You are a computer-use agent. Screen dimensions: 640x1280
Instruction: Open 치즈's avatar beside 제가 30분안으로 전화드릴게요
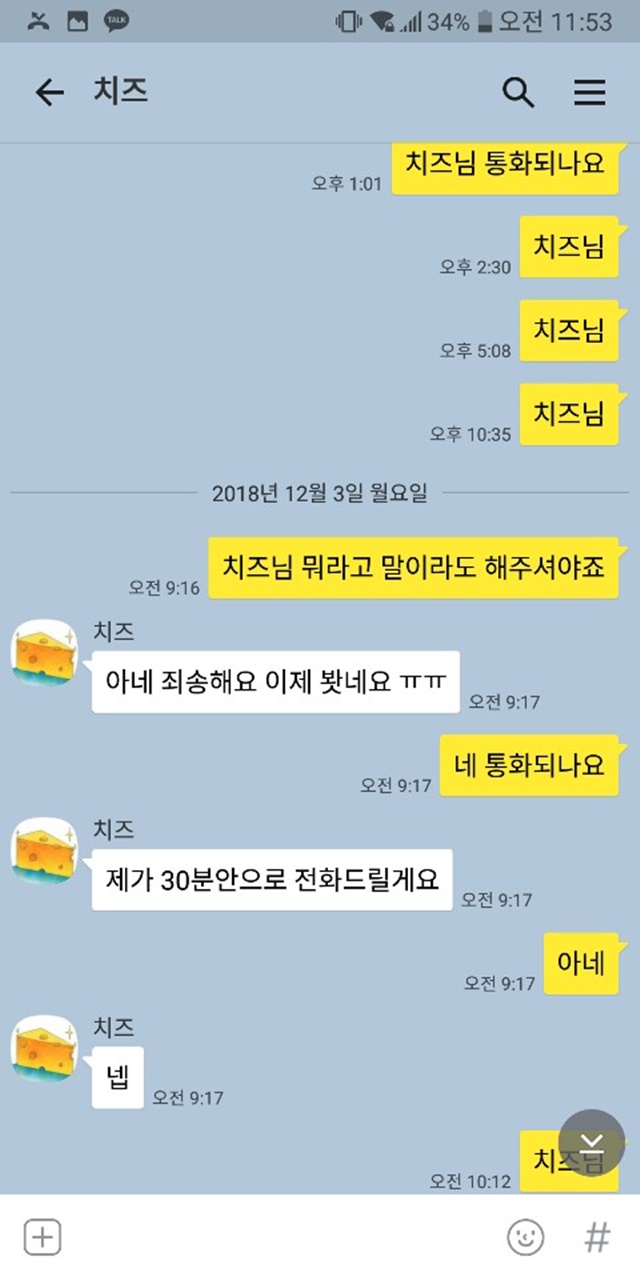pyautogui.click(x=43, y=849)
